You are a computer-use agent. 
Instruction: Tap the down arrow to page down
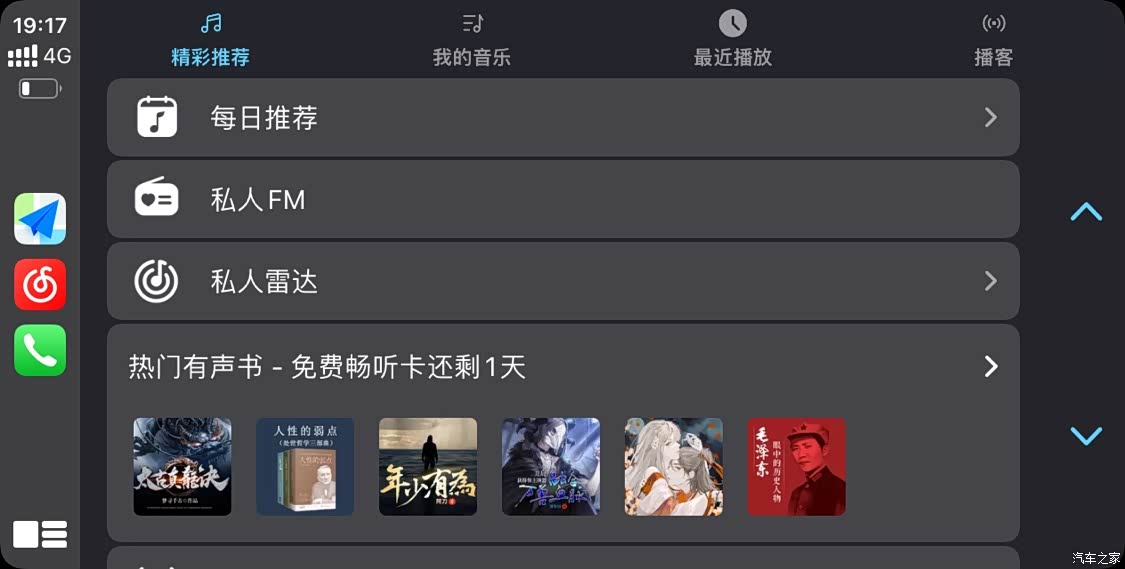coord(1086,436)
